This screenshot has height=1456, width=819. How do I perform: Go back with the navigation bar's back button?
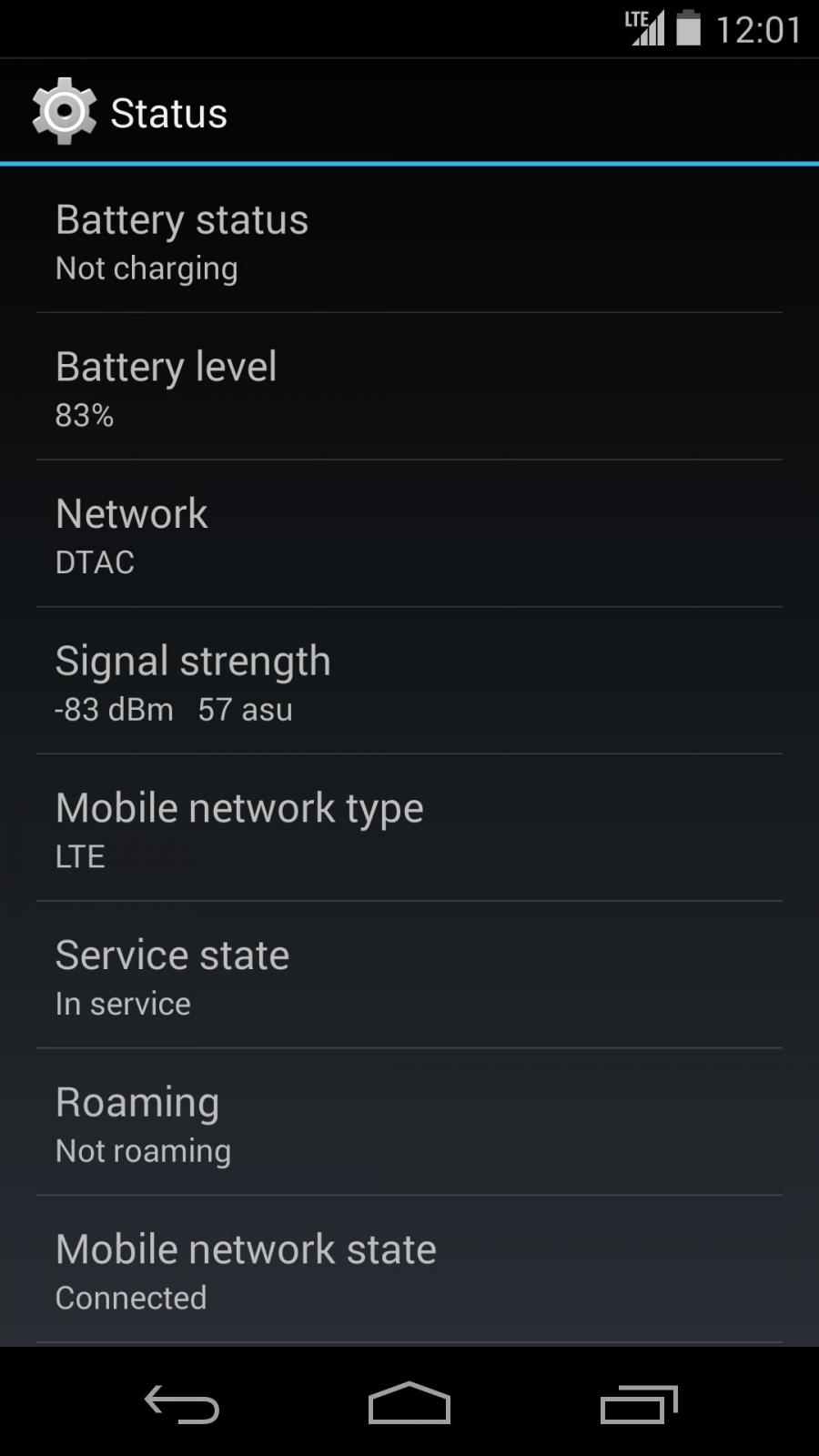click(182, 1404)
